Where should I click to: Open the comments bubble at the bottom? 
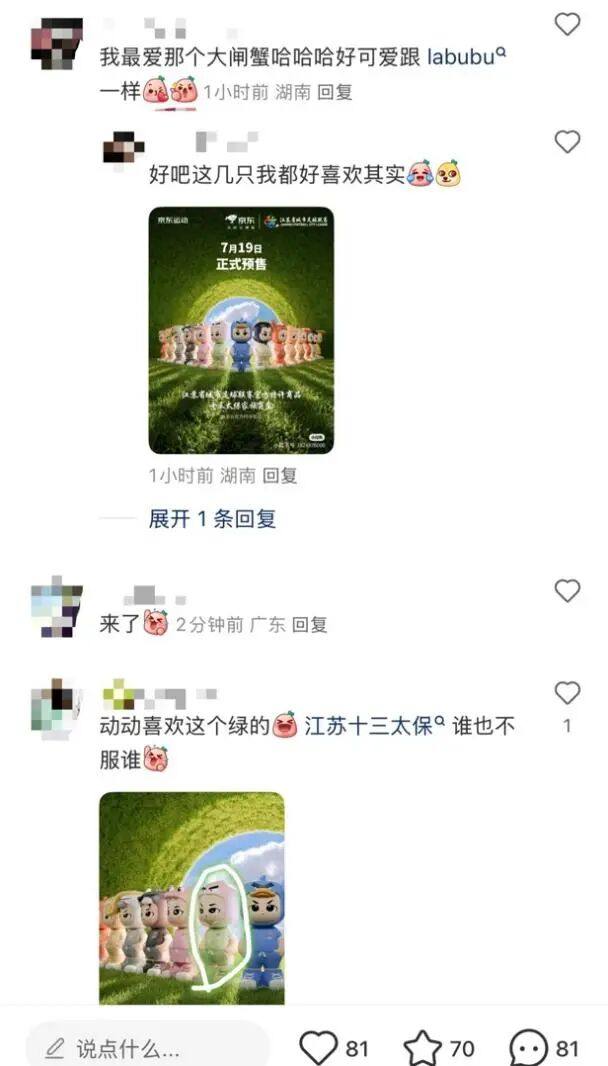coord(529,1047)
